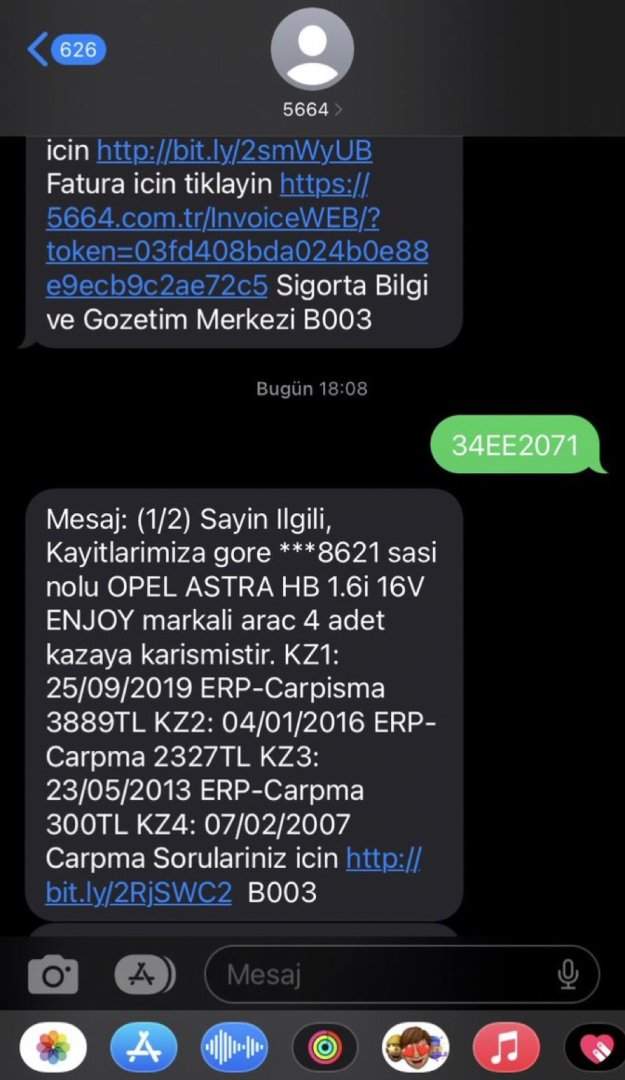Open the audio message waveform app
This screenshot has width=625, height=1080.
pos(234,1047)
